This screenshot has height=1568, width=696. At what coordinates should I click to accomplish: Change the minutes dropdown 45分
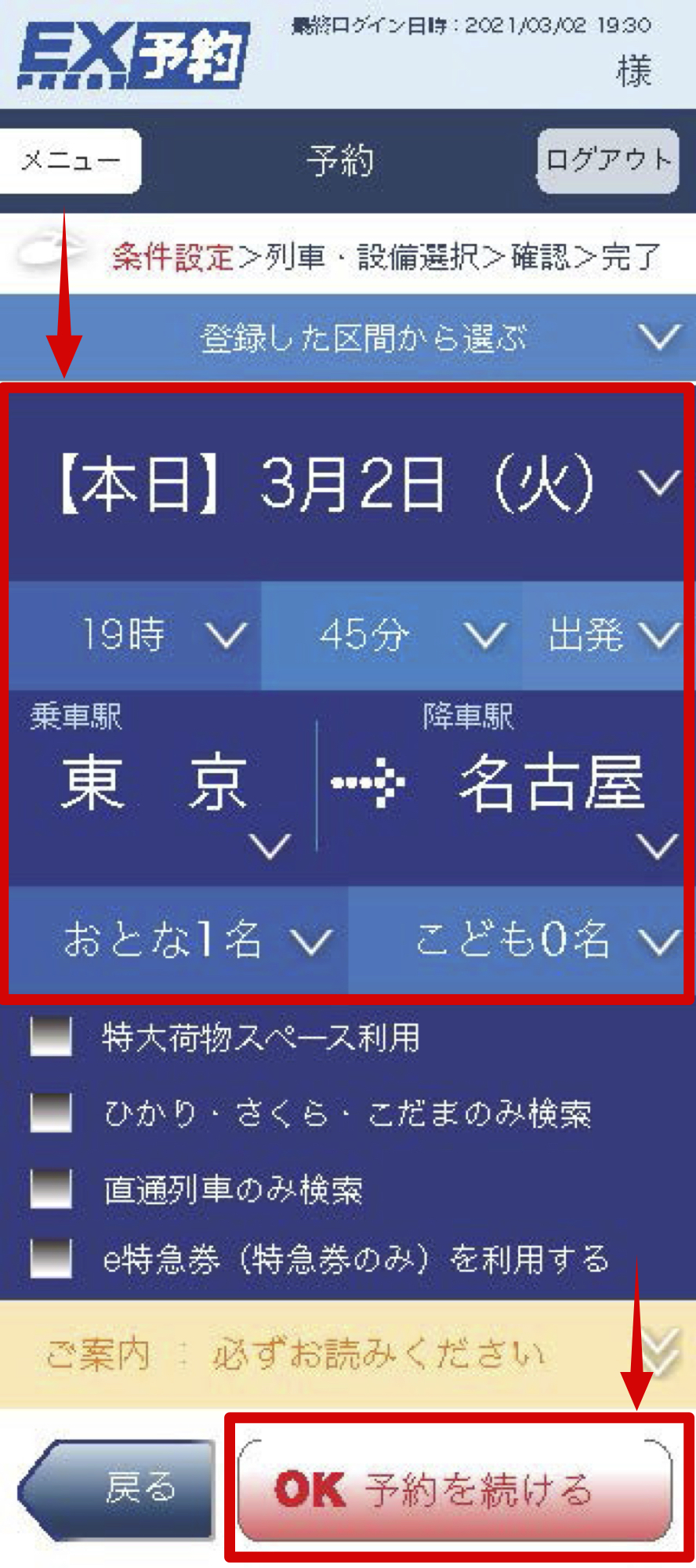391,635
